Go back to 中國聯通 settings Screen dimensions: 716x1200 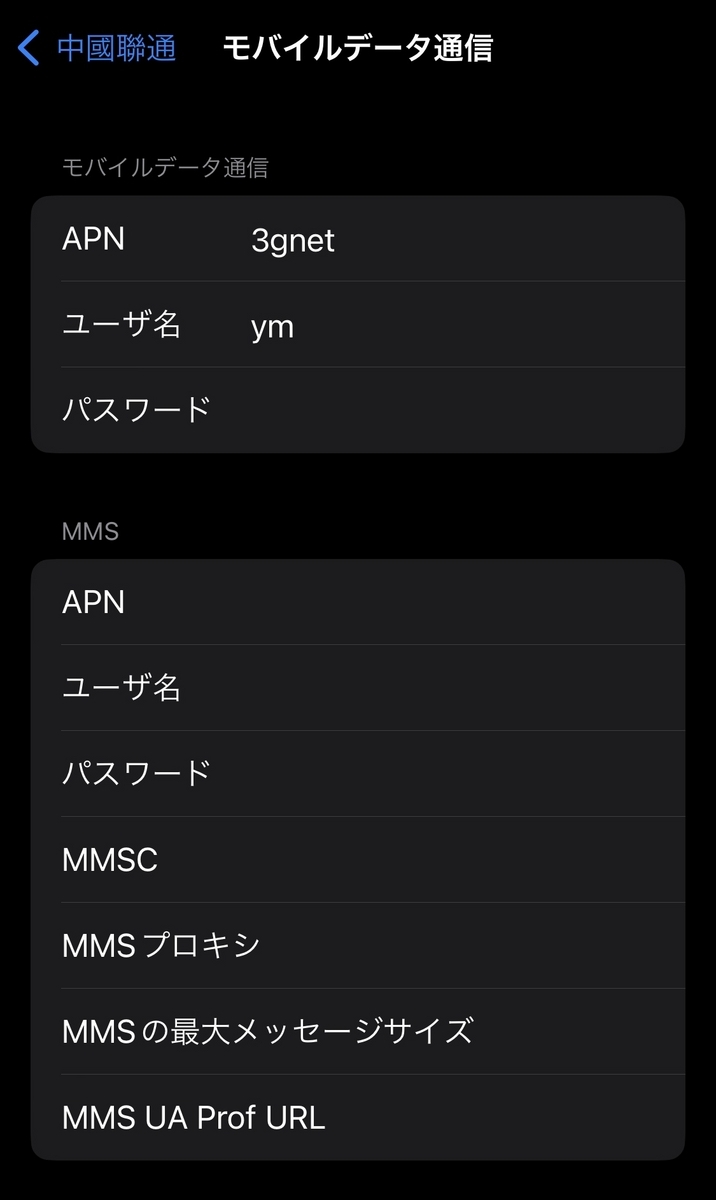(x=97, y=48)
